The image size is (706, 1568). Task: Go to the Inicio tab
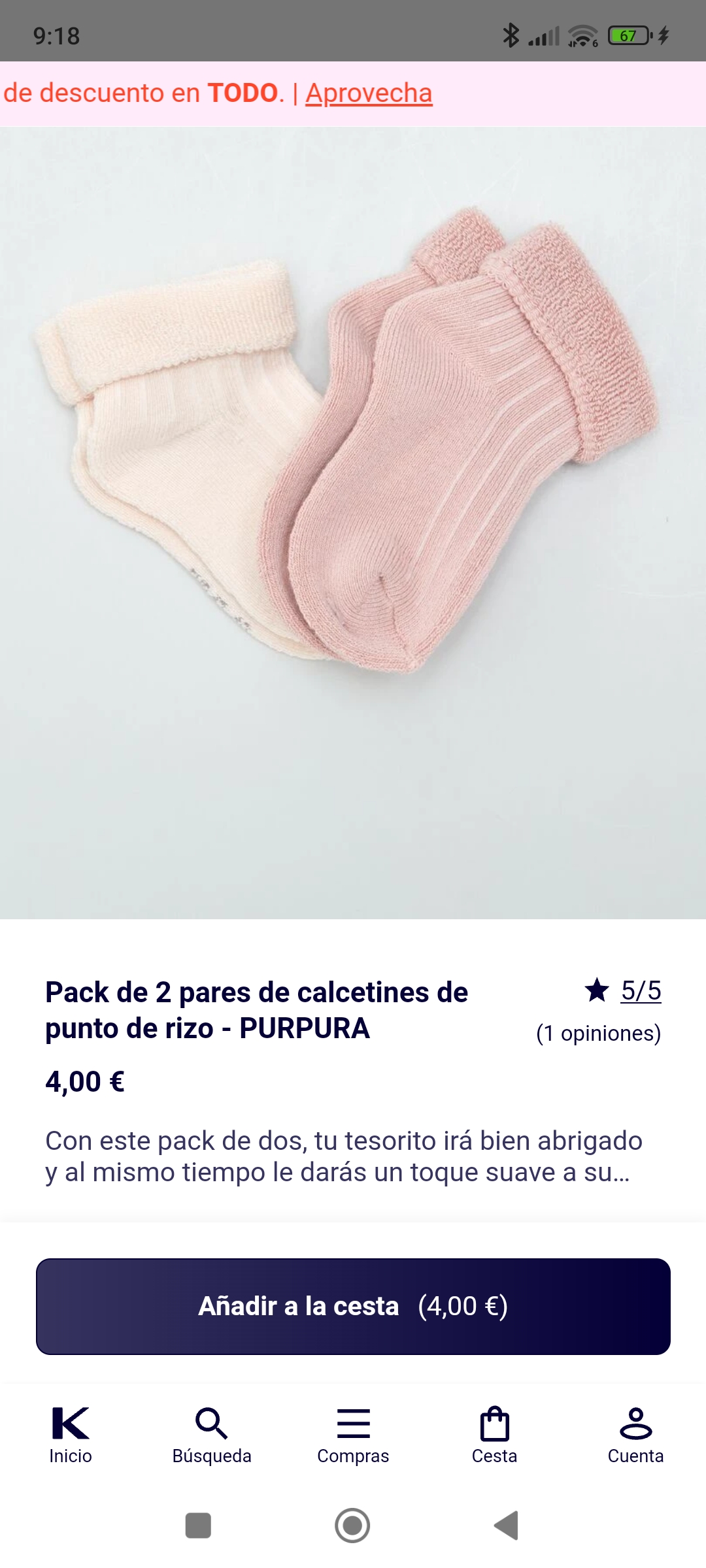(x=71, y=1435)
